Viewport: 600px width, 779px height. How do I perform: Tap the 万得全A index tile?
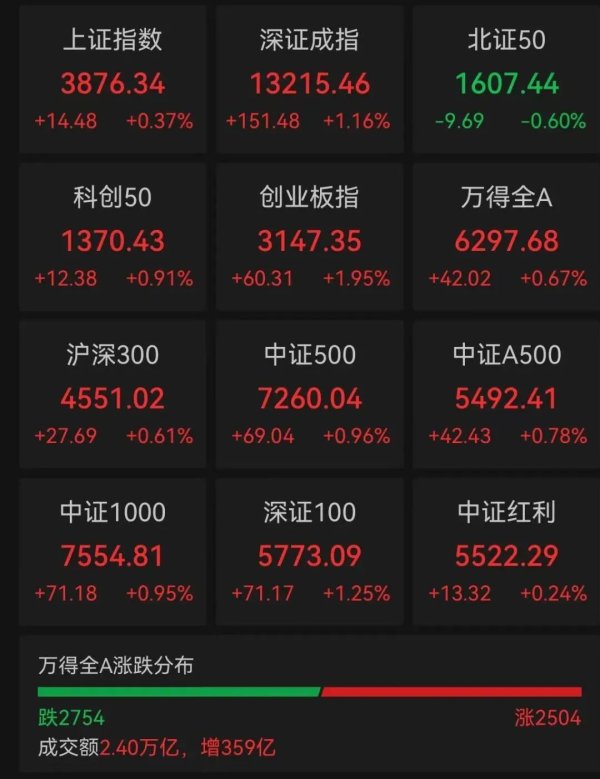tap(506, 238)
